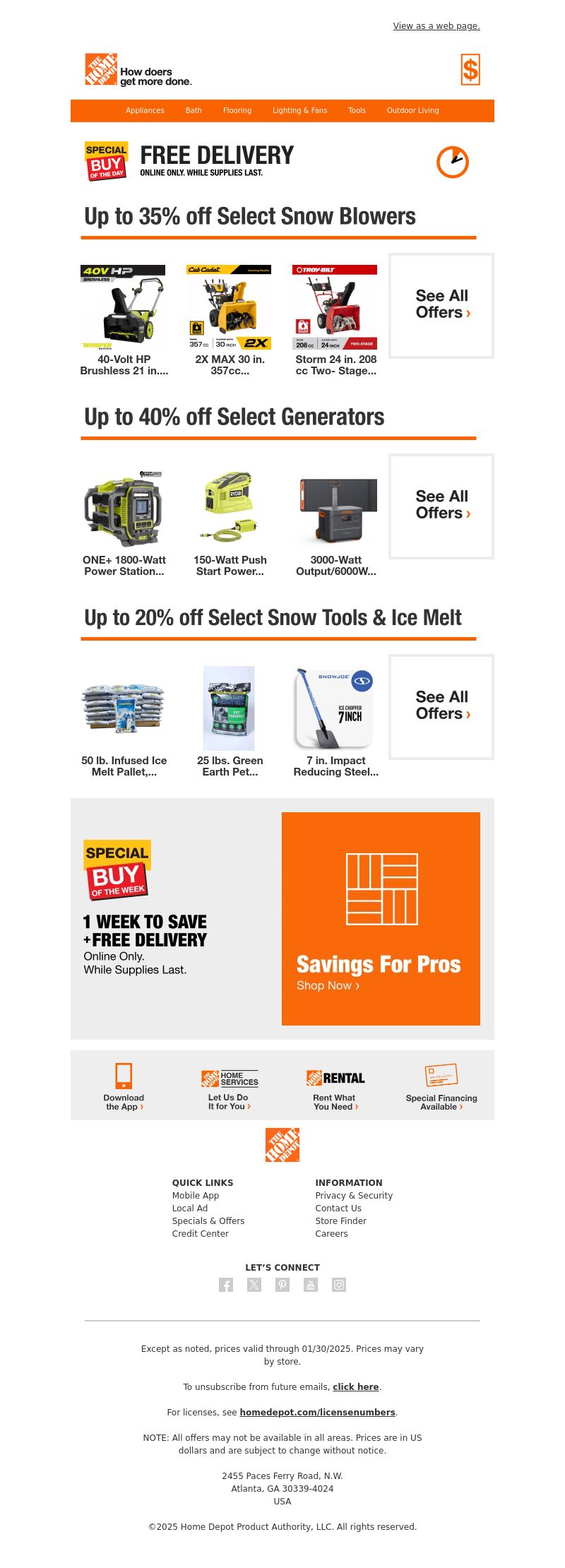Unsubscribe via the click here link
The image size is (565, 1568).
pos(355,1386)
